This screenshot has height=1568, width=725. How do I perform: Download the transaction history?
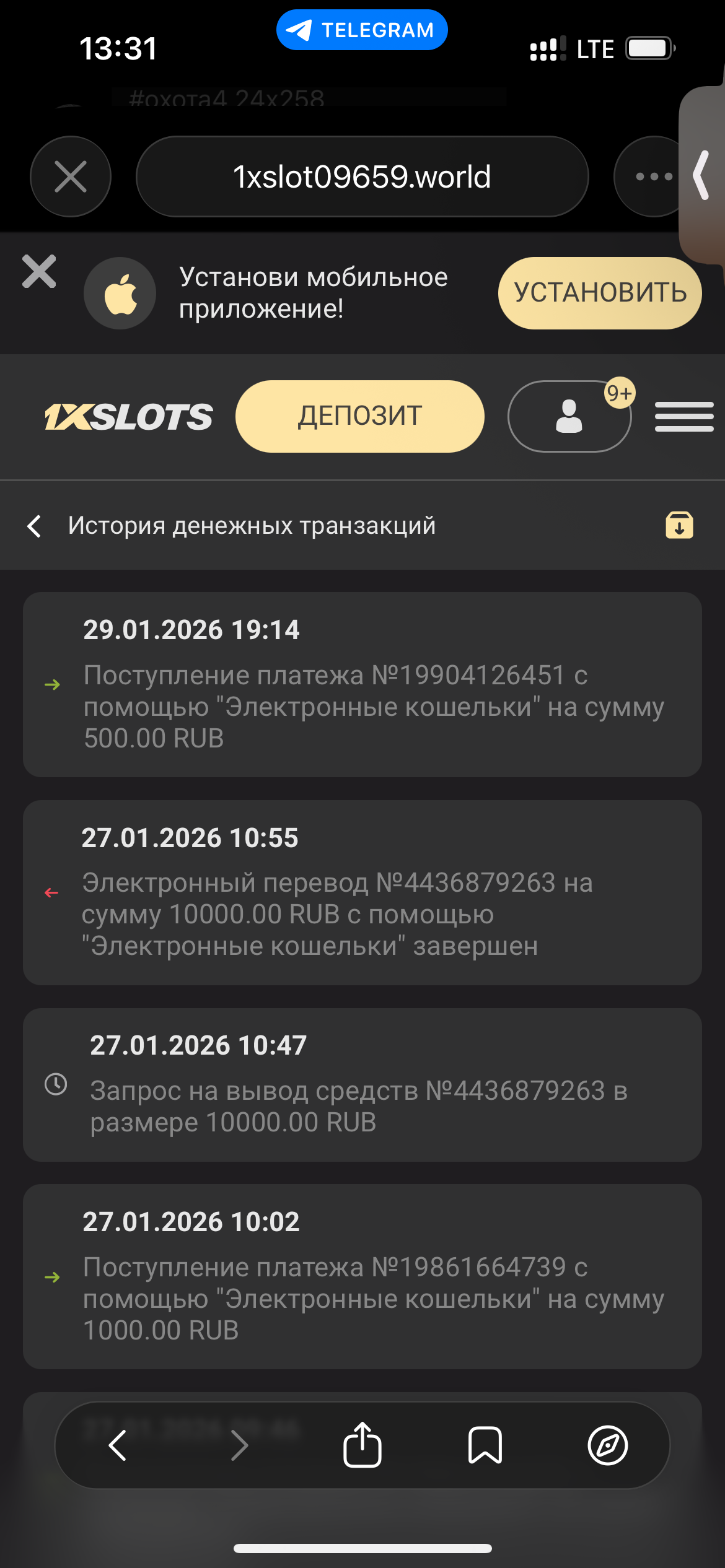[679, 525]
